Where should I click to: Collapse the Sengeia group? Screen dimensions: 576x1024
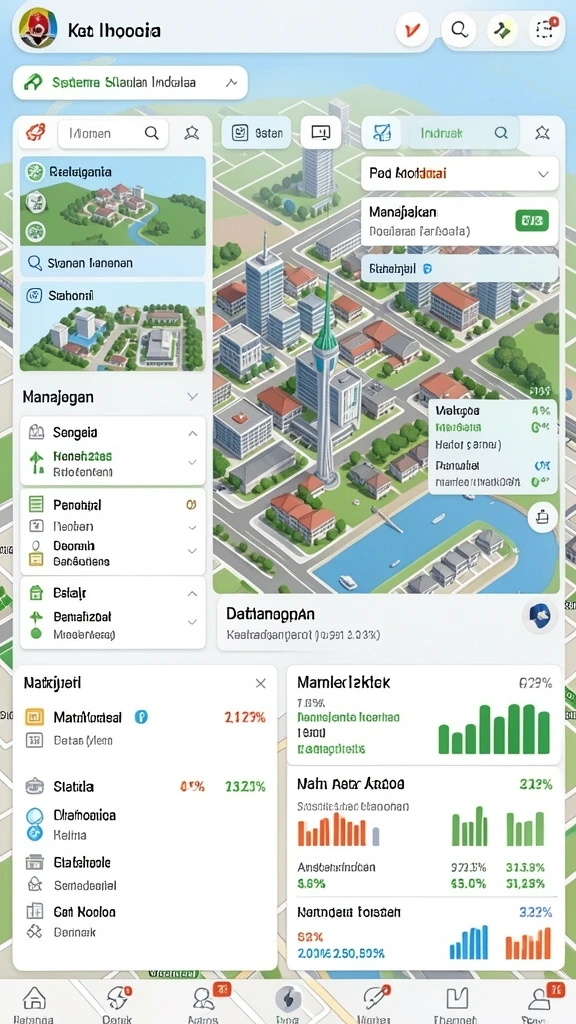tap(192, 432)
